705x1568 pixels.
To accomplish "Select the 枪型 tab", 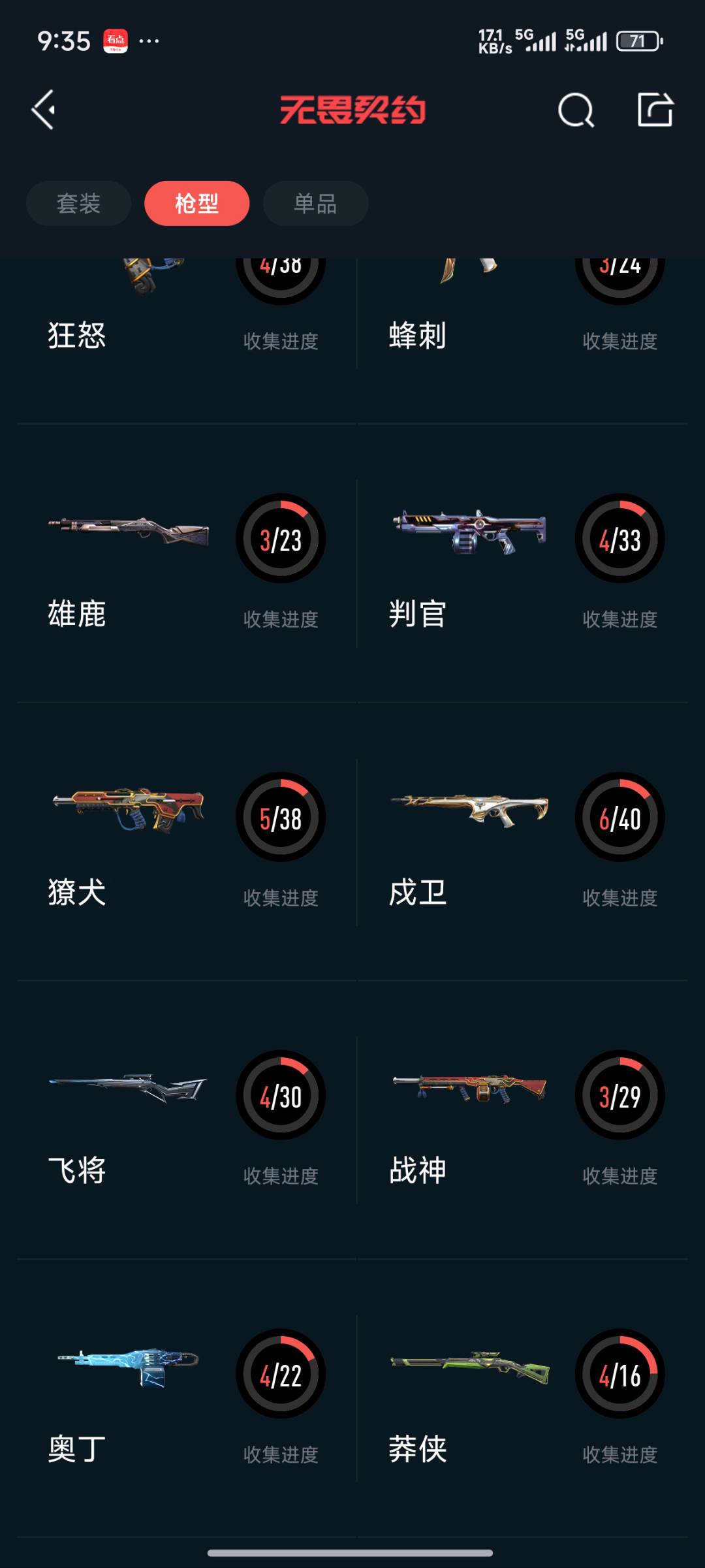I will [196, 204].
